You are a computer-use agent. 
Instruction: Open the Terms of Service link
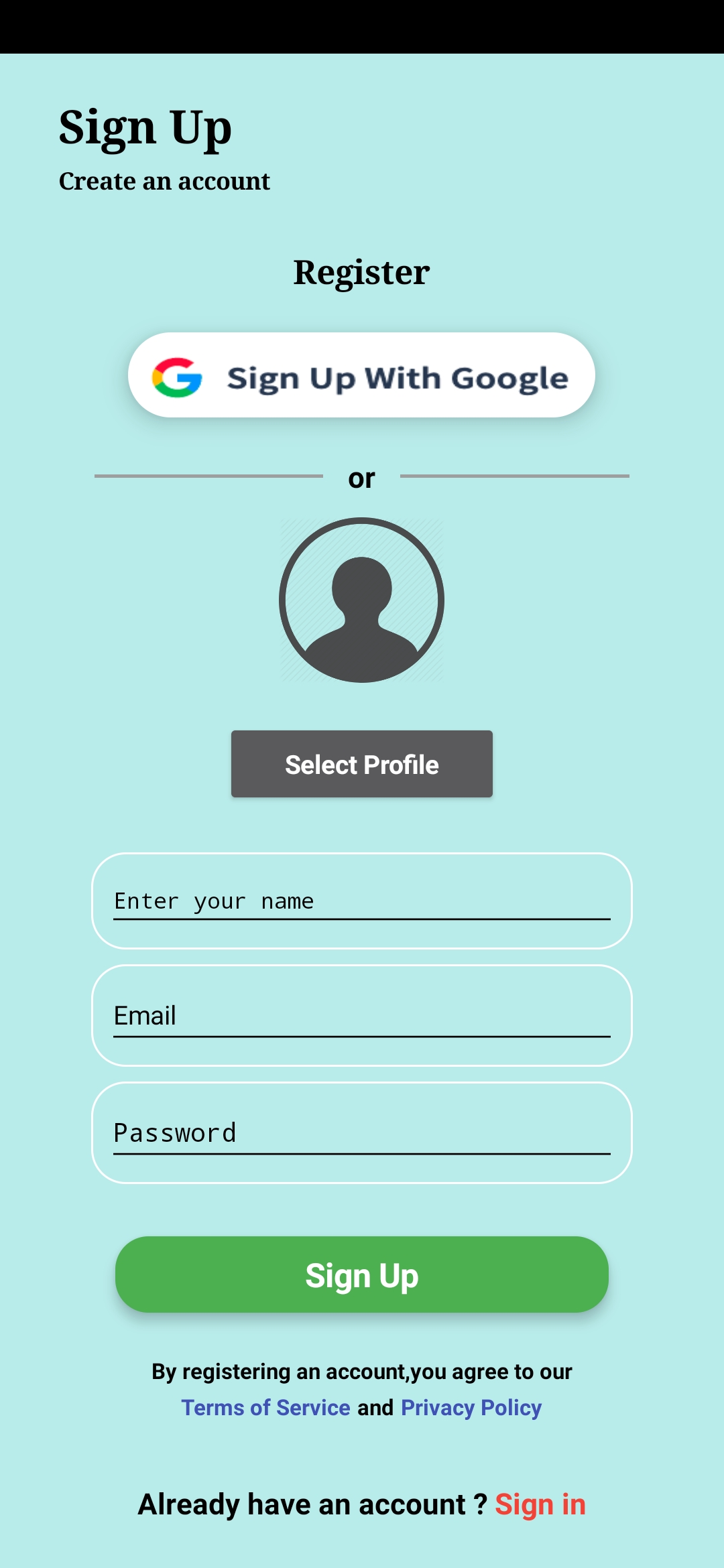pos(265,1408)
